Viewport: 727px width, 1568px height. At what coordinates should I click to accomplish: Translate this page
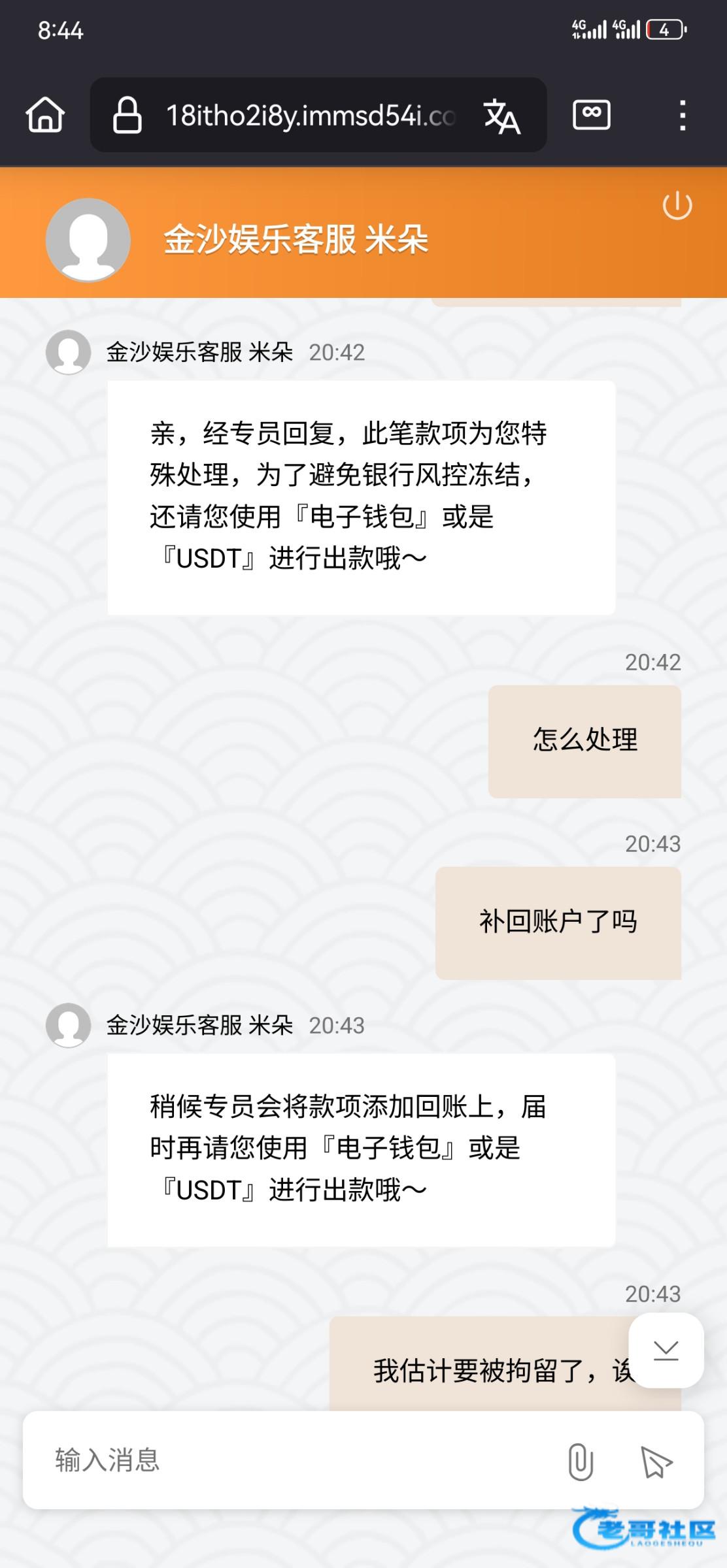coord(501,116)
